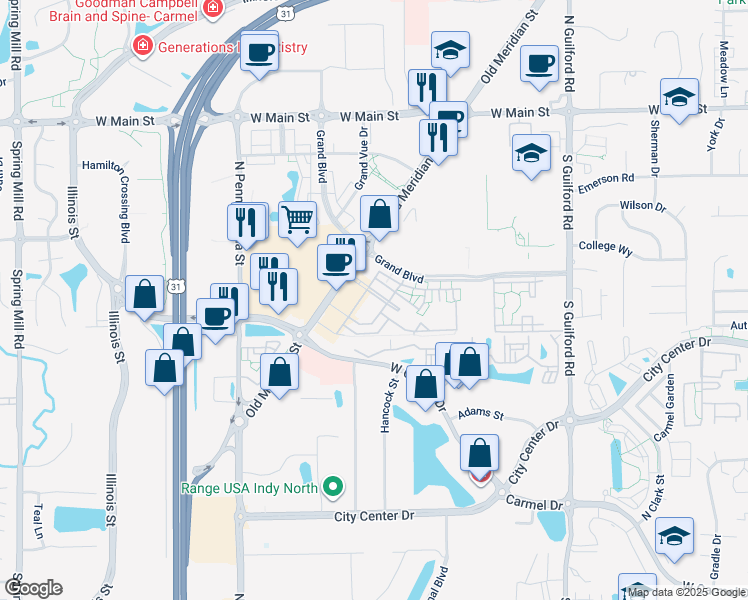Open the Goodman Campbell Brain and Spine pin
The height and width of the screenshot is (600, 748).
point(212,8)
